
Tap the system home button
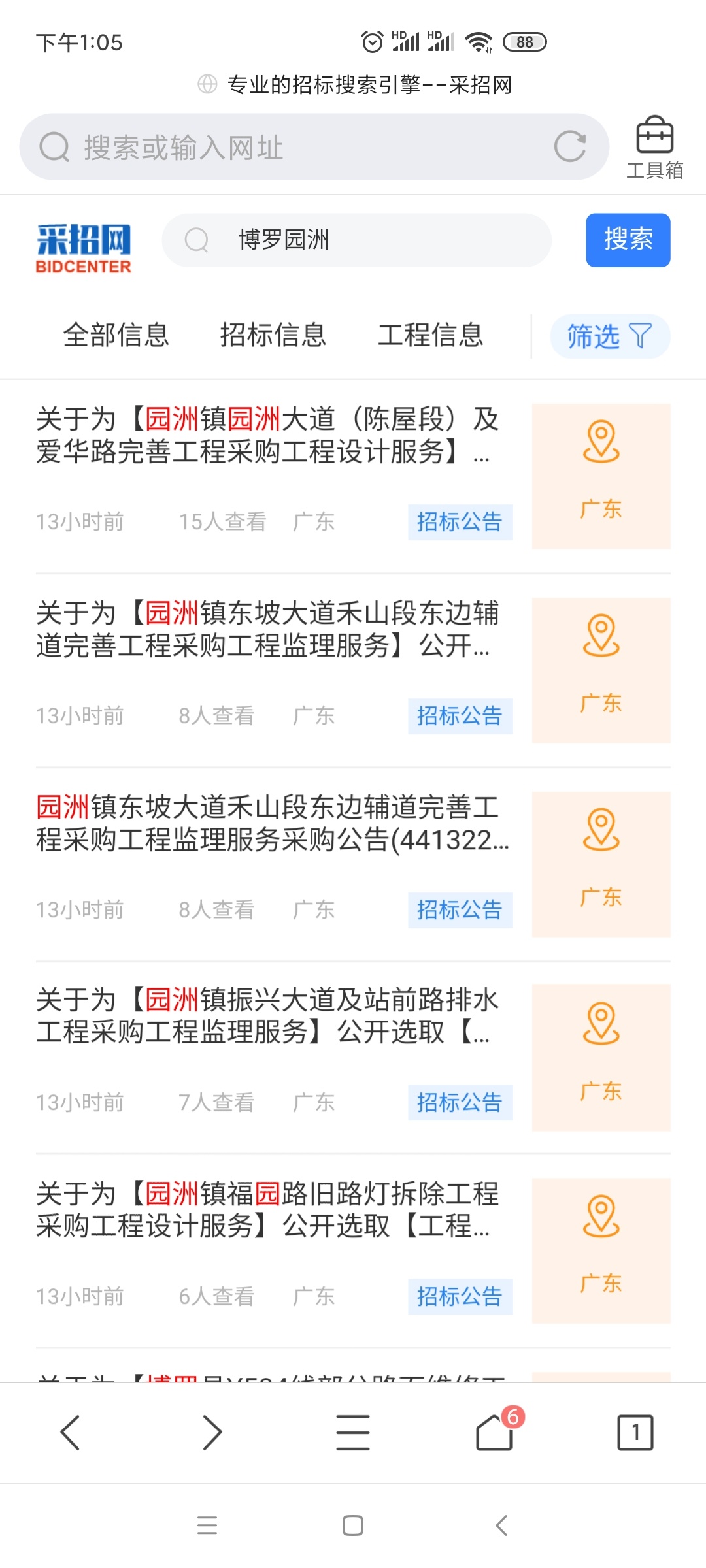tap(353, 1526)
